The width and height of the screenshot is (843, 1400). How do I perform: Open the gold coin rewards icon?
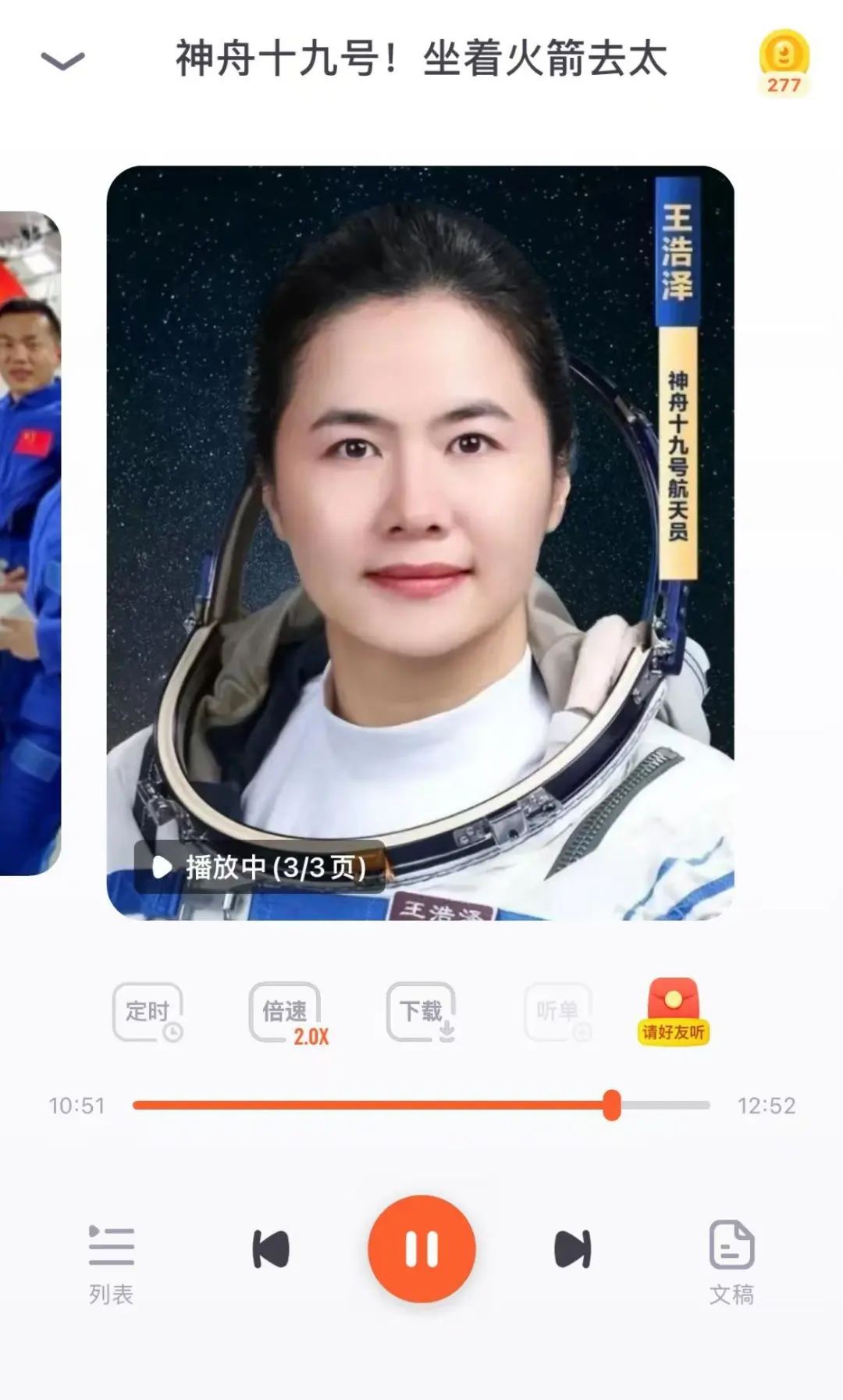coord(784,62)
